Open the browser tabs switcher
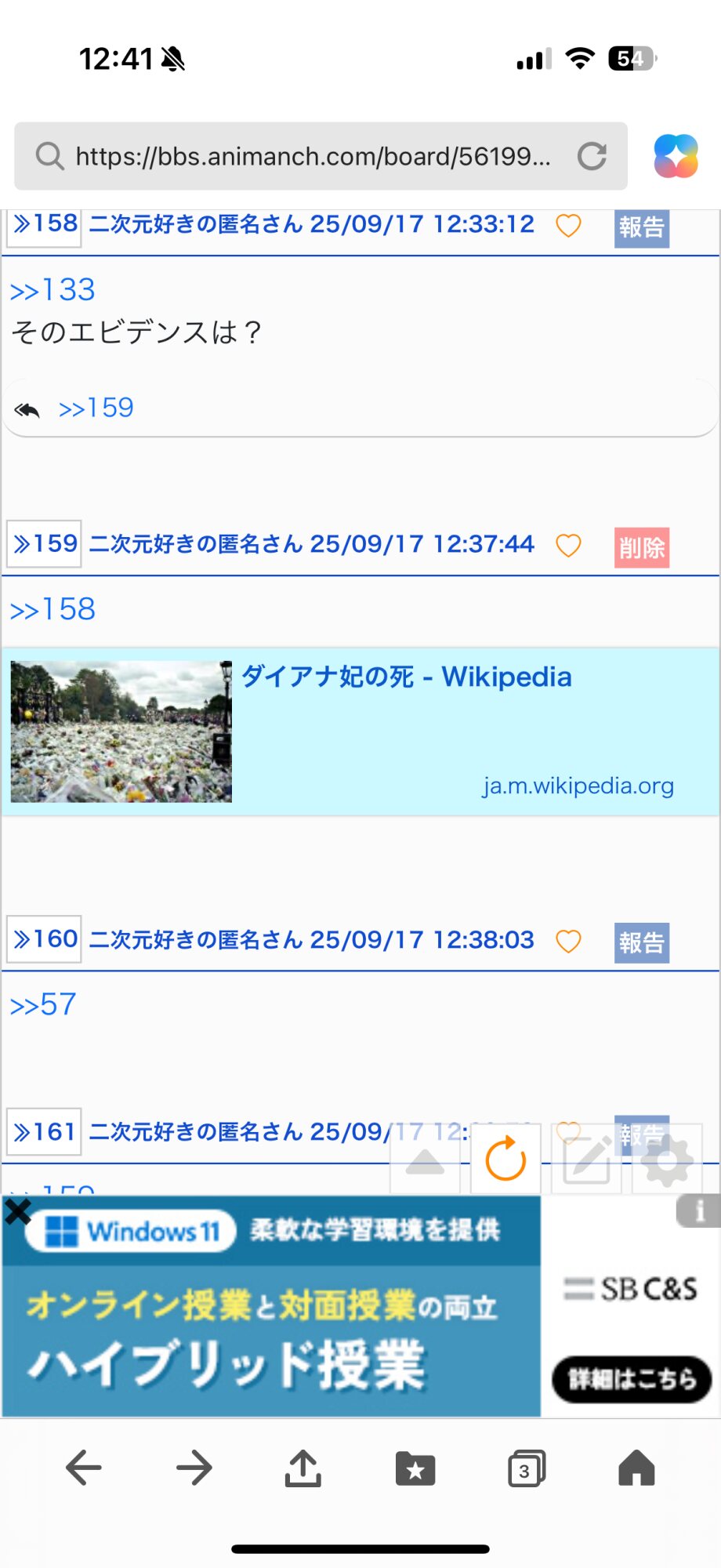This screenshot has height=1568, width=721. point(526,1468)
